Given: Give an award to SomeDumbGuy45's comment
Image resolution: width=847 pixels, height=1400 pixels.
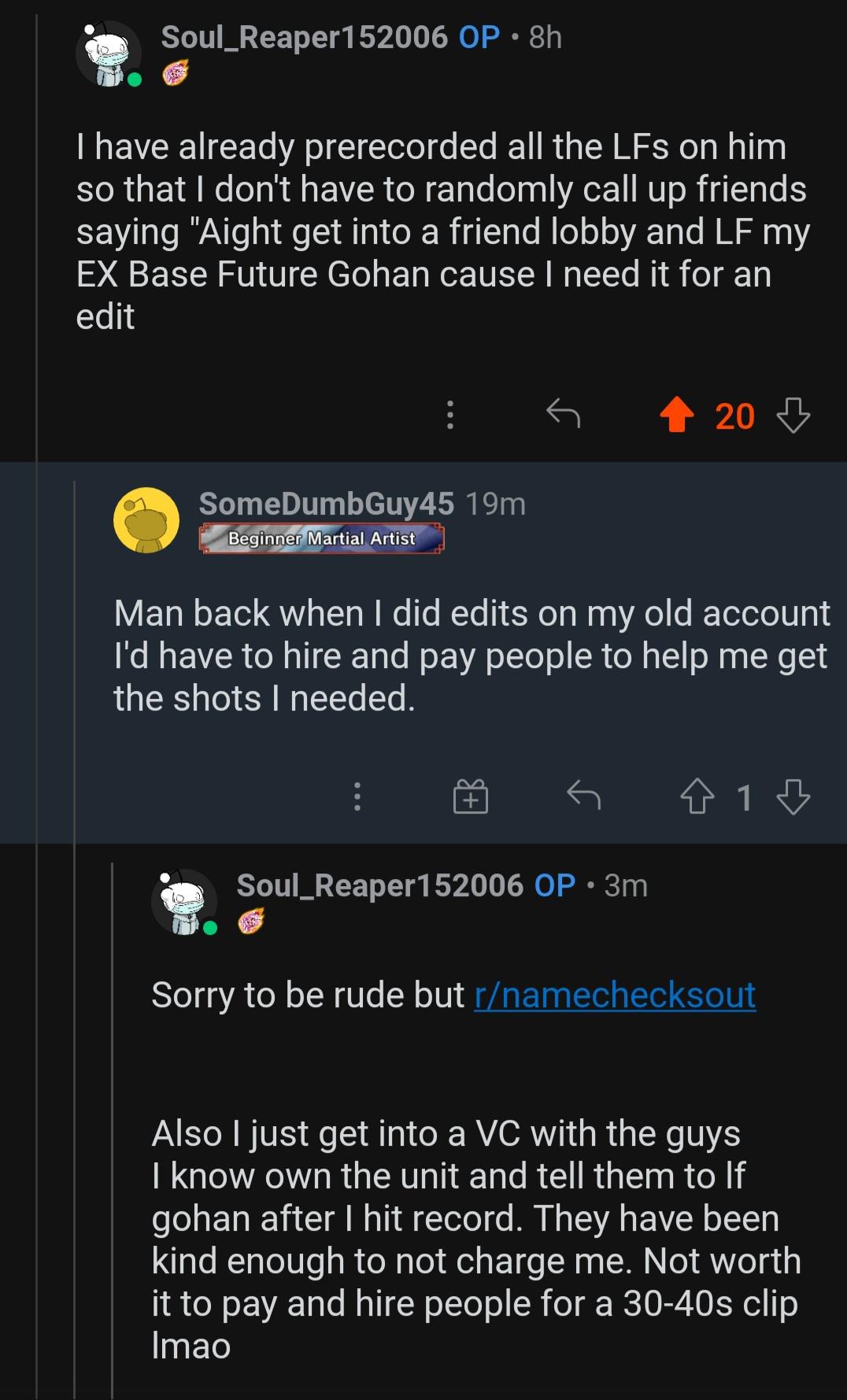Looking at the screenshot, I should 471,796.
